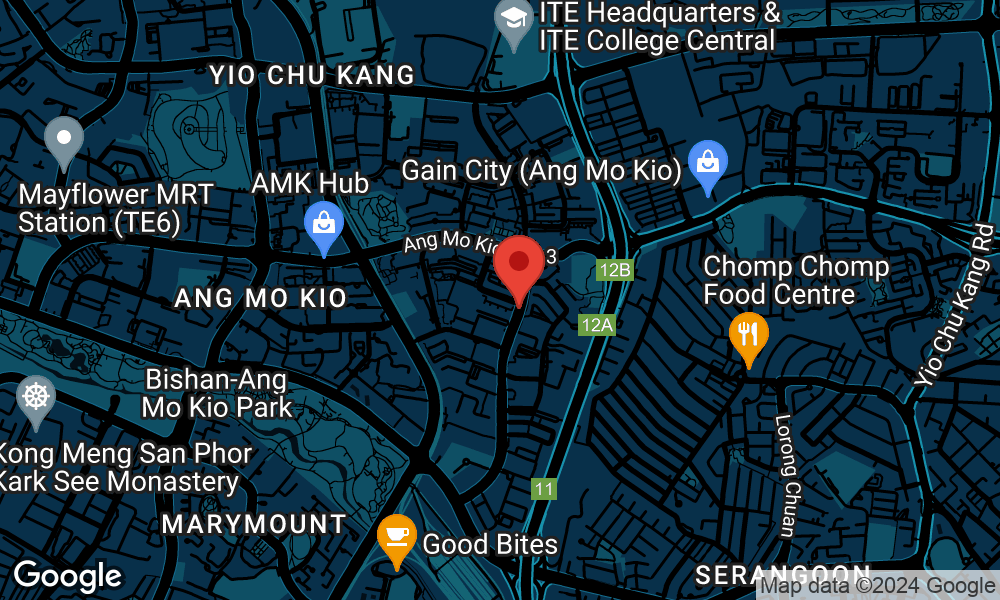Select the Gain City (Ang Mo Kio) marker
Screen dimensions: 1000x600
point(707,164)
